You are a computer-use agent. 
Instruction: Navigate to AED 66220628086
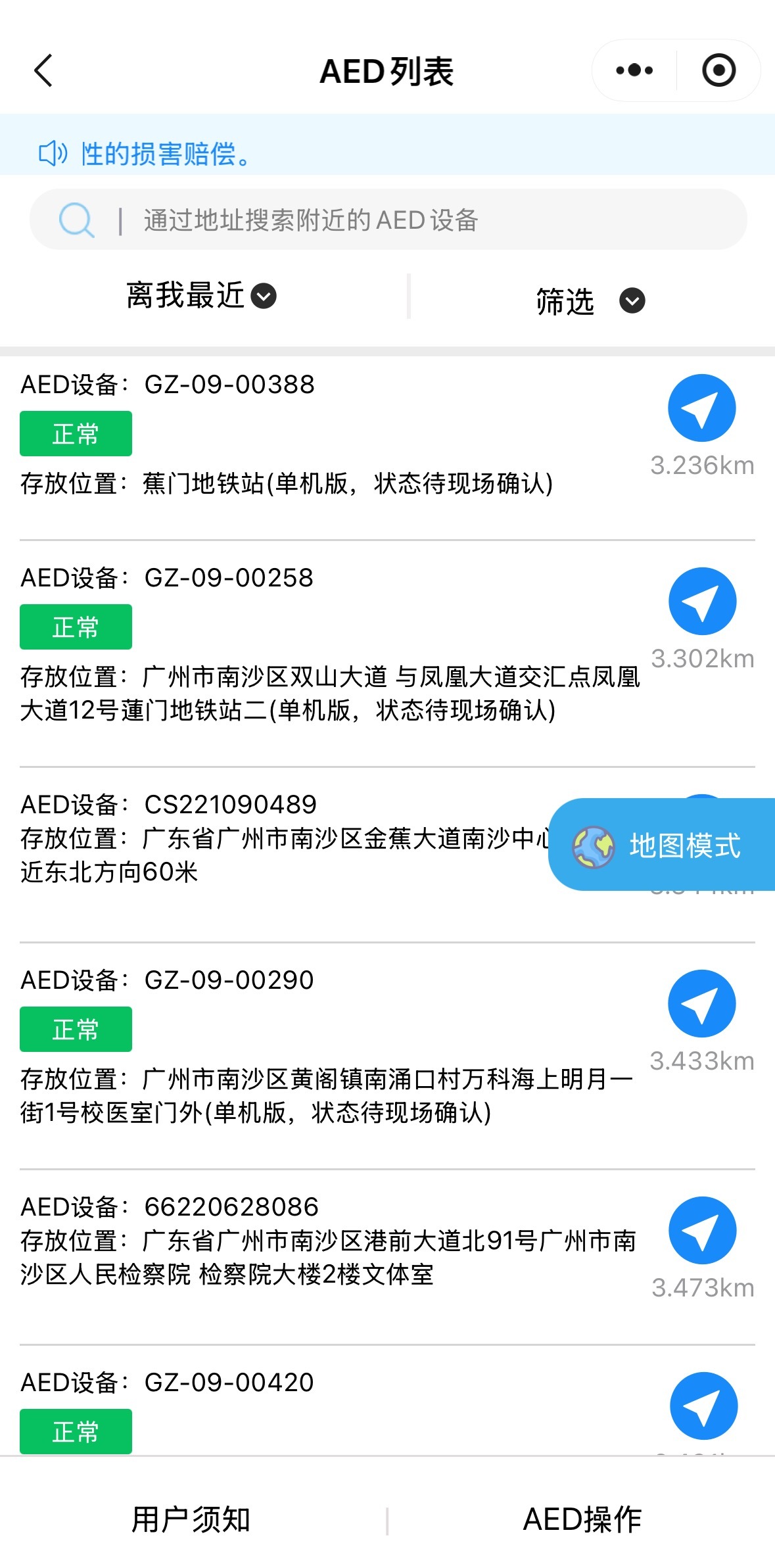point(702,1230)
